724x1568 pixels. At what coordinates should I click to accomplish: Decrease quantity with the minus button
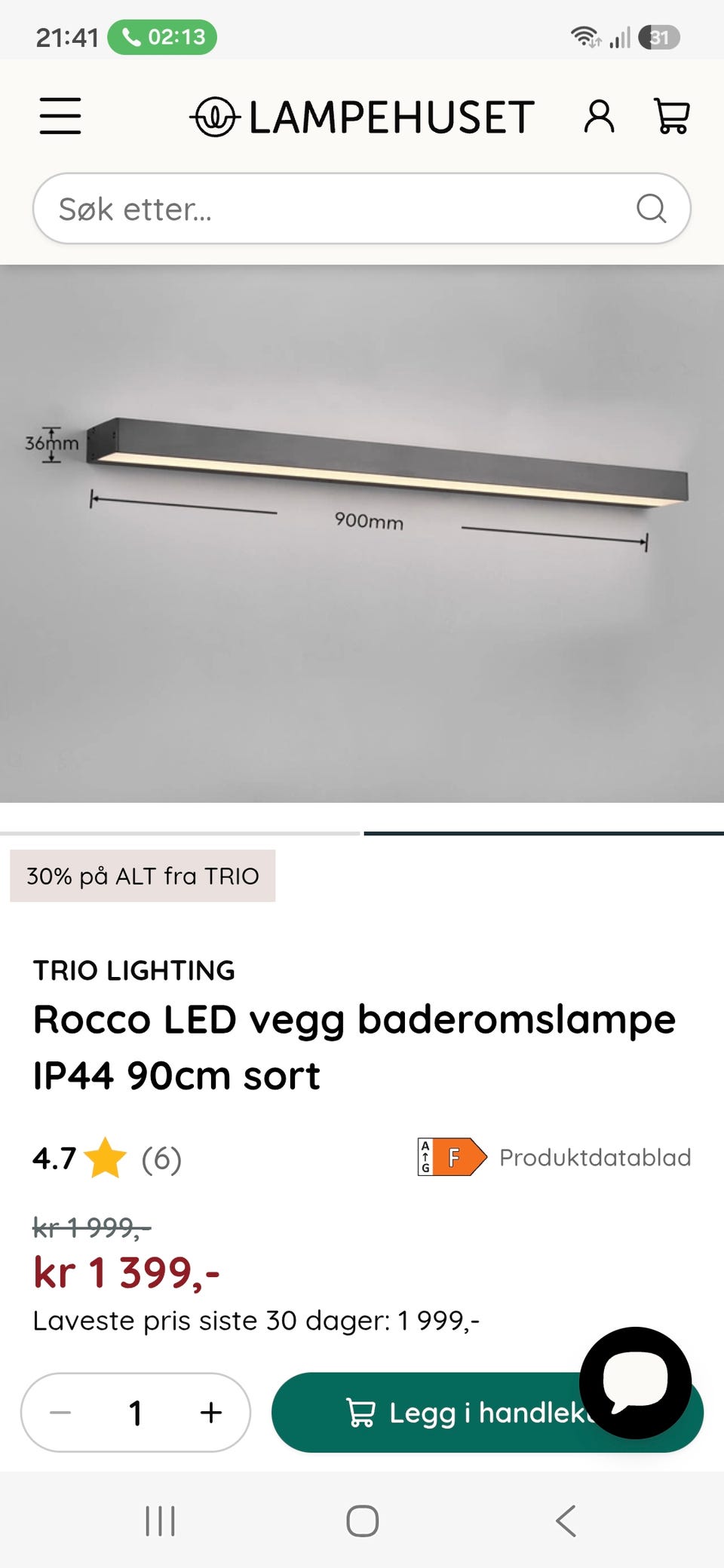[60, 1413]
